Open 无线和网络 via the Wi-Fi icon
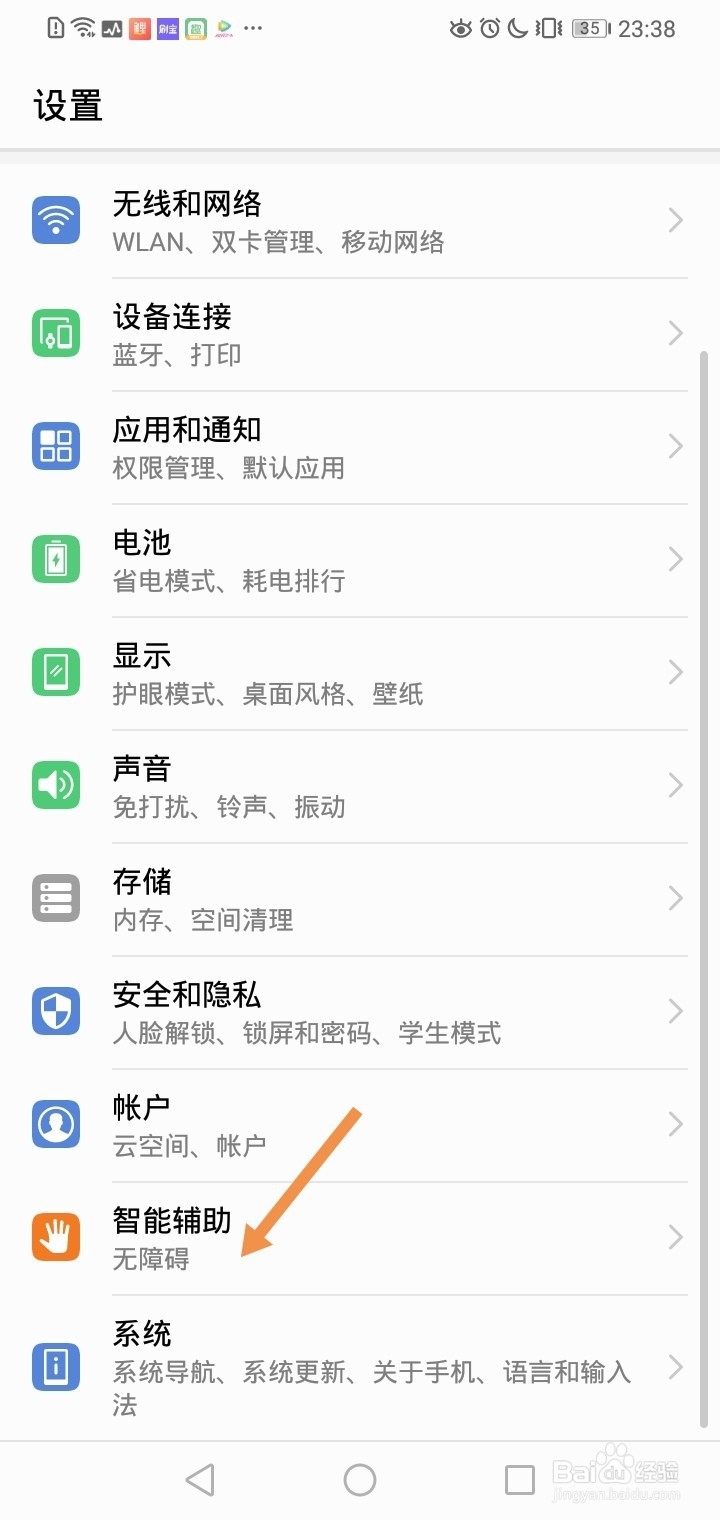 [55, 219]
